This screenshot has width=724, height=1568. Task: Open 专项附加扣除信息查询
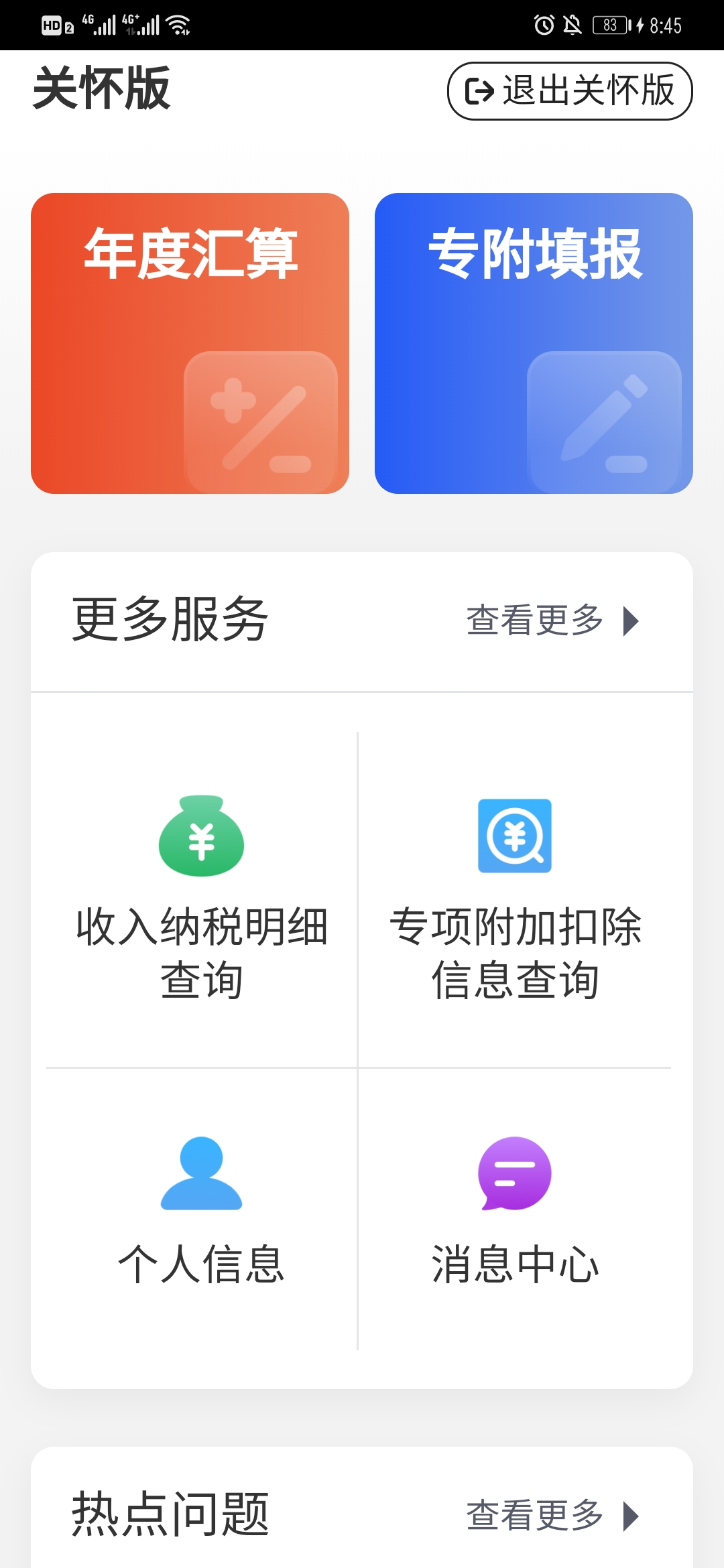tap(515, 898)
